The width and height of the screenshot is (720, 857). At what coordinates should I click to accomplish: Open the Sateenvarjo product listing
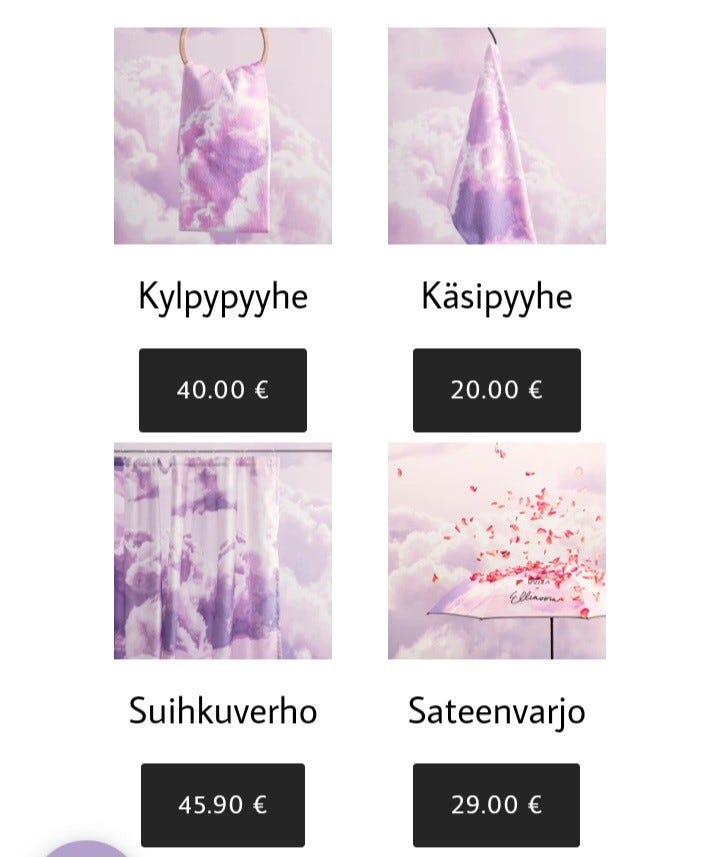[x=495, y=711]
